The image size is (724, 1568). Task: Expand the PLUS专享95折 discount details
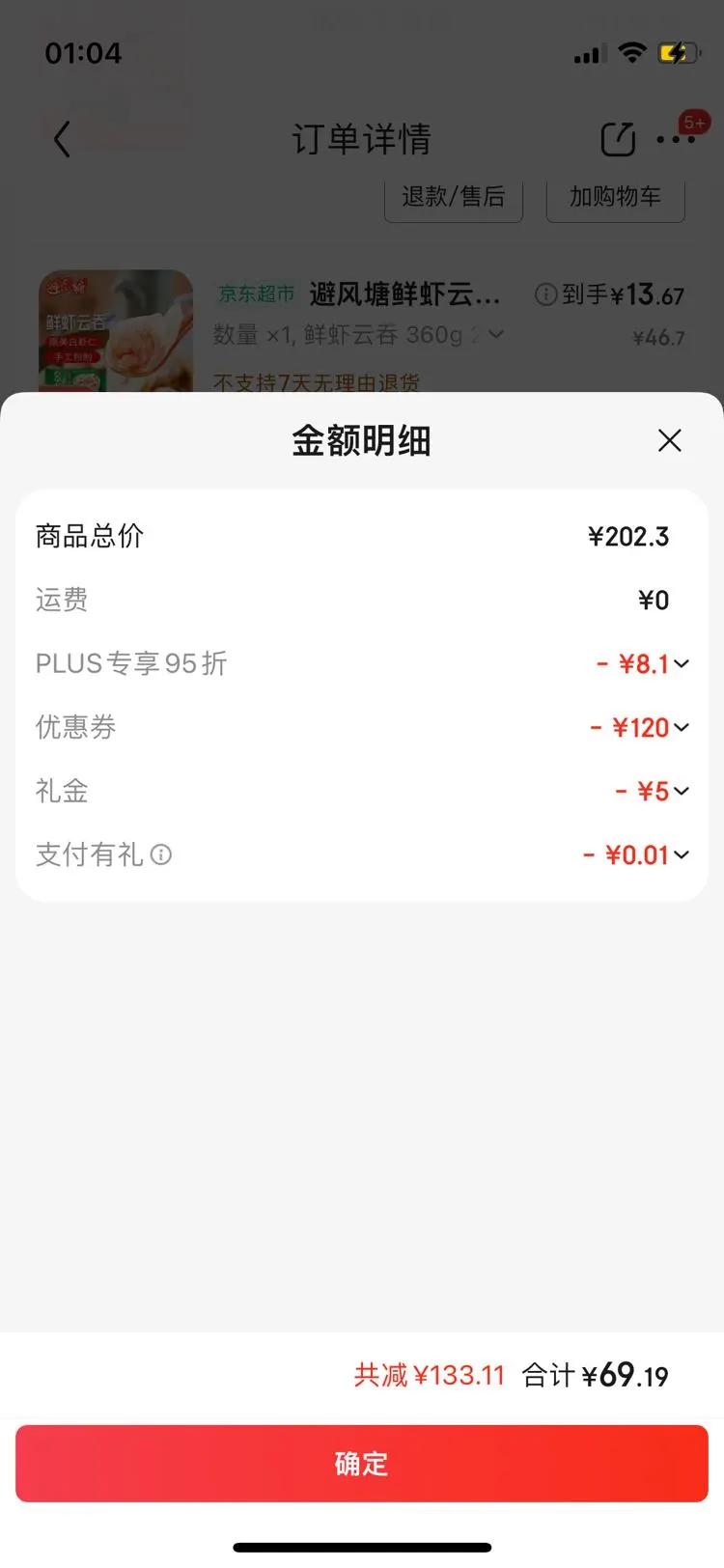[682, 664]
